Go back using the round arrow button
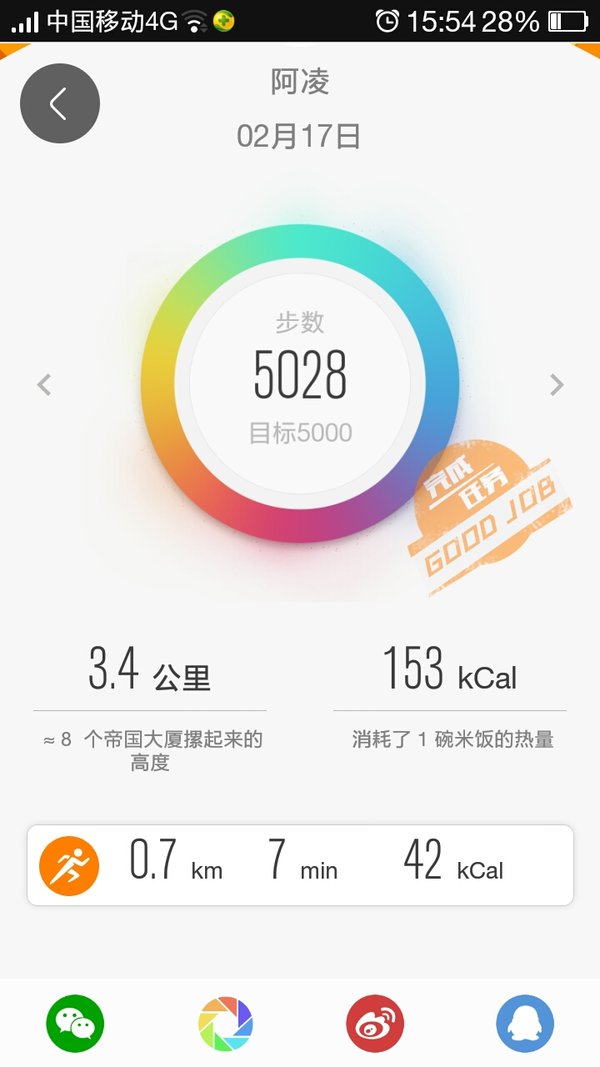 click(60, 103)
